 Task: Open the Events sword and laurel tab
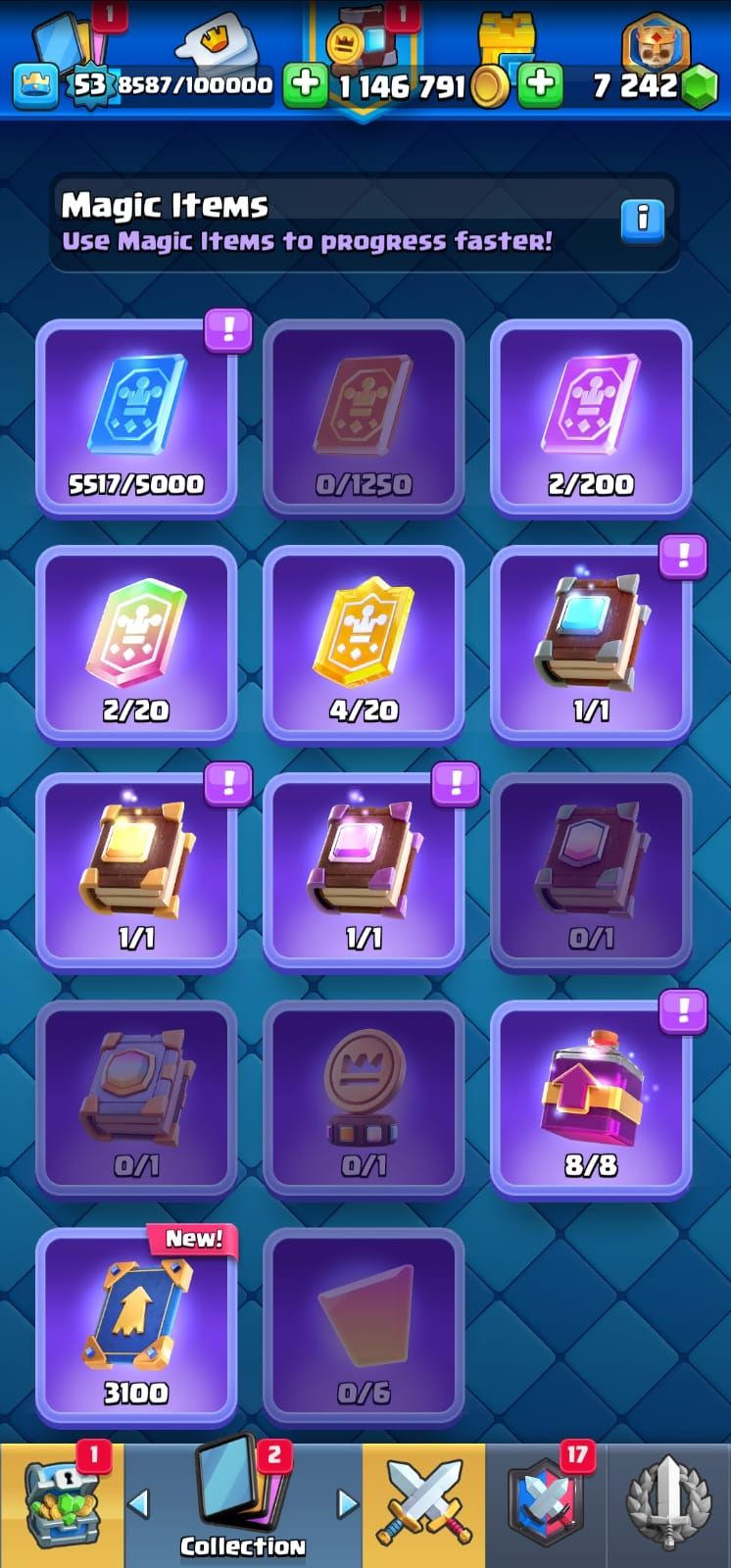tap(669, 1506)
